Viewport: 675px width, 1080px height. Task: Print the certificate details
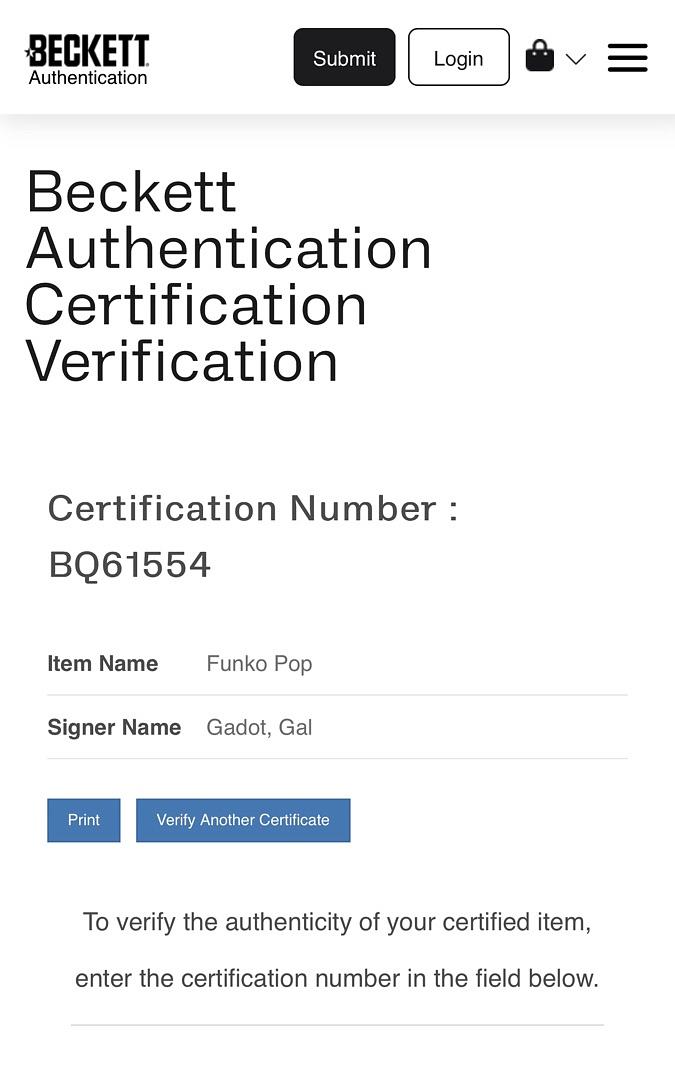[x=84, y=820]
